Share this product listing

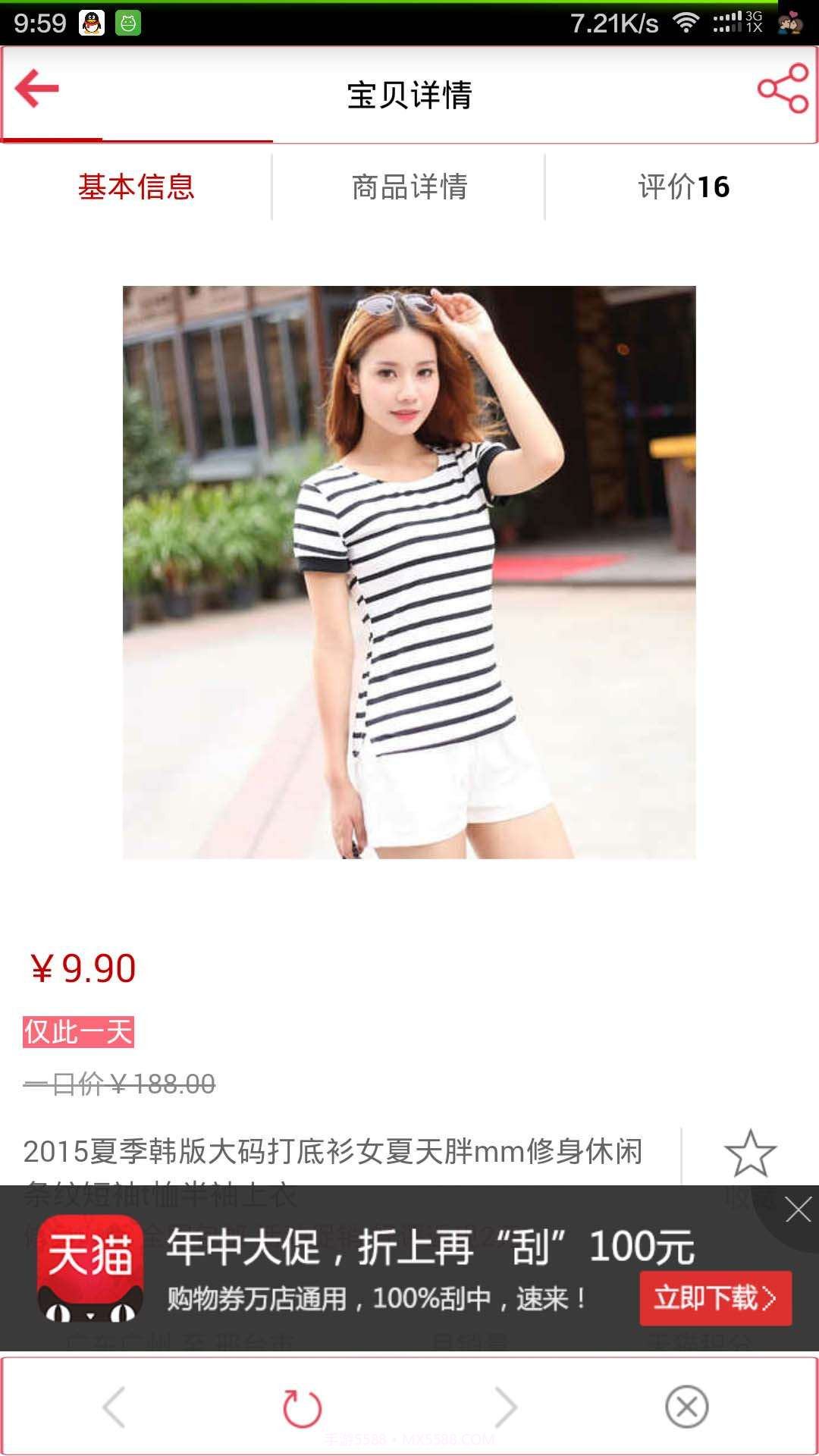(783, 89)
